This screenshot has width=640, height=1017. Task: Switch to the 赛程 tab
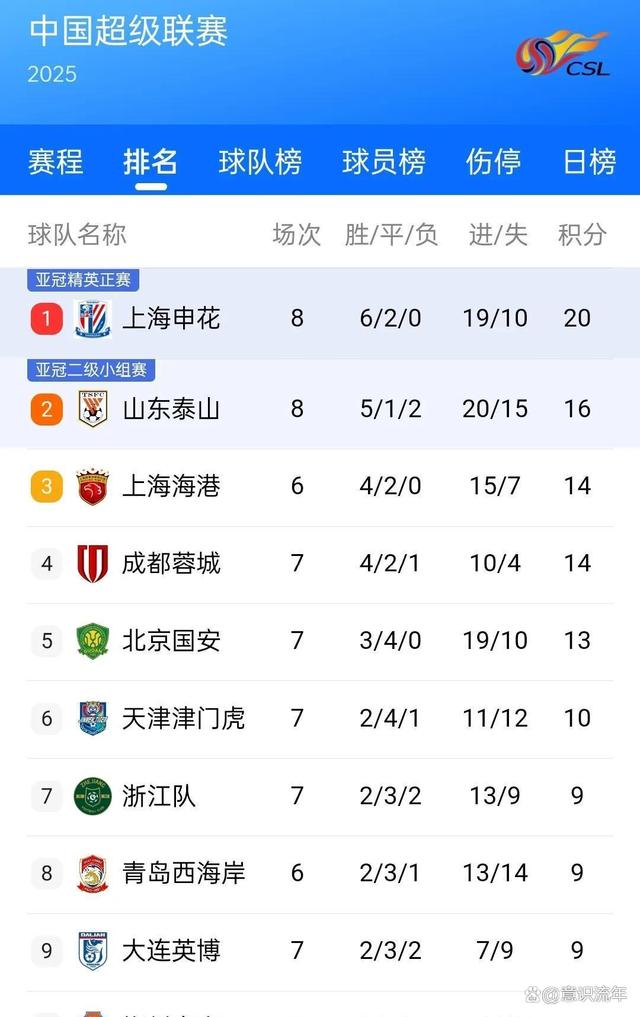(55, 161)
